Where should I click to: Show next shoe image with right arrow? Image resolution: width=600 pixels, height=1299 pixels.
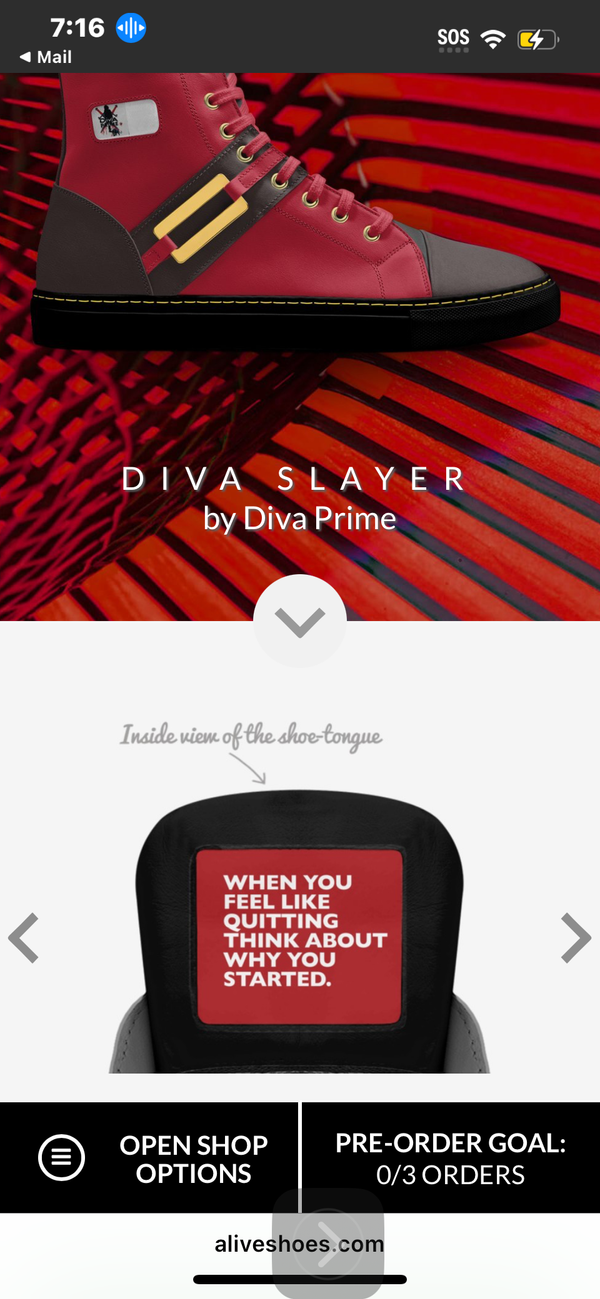click(575, 938)
